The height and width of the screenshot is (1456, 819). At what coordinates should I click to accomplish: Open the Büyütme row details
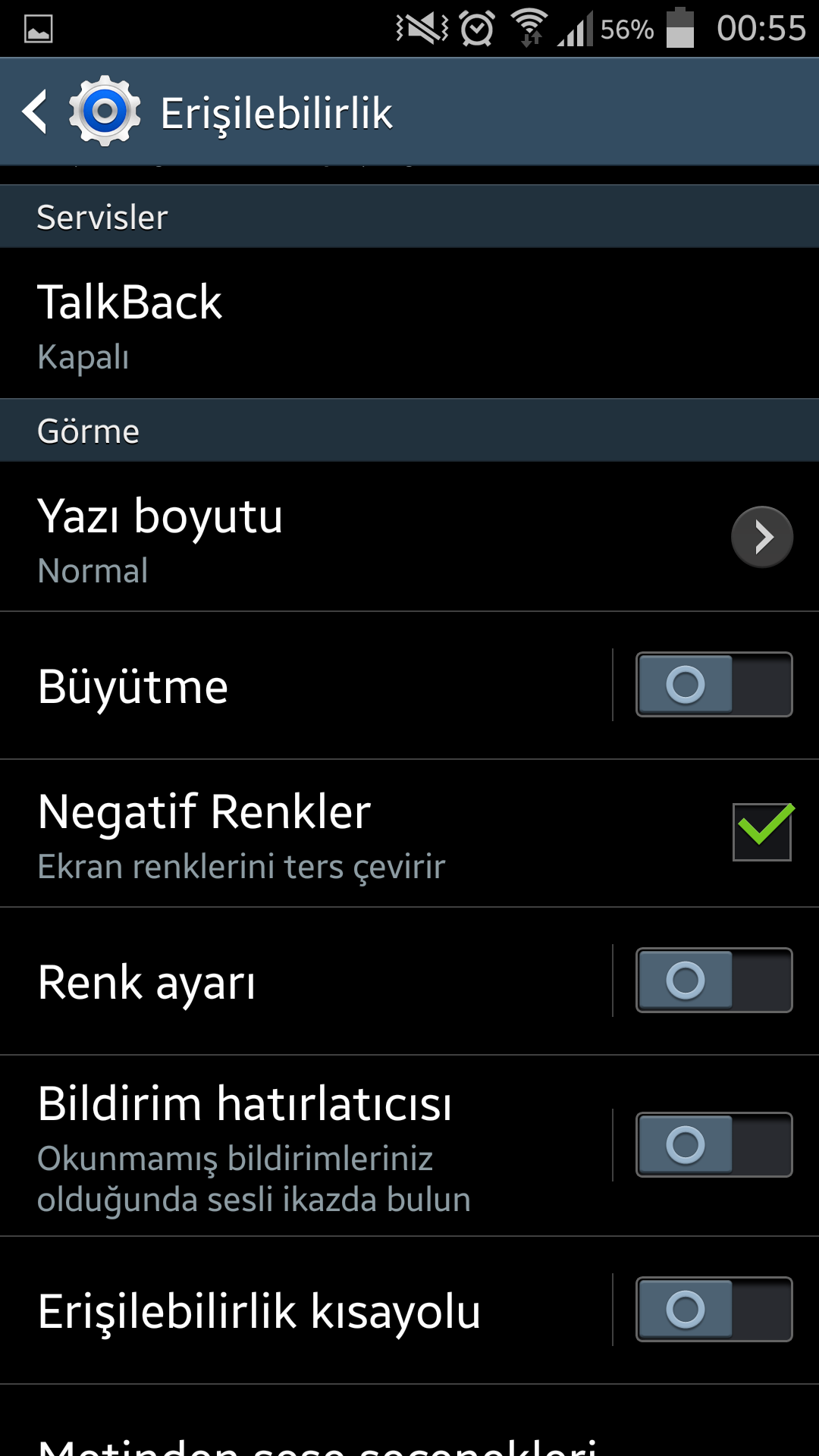click(x=306, y=686)
